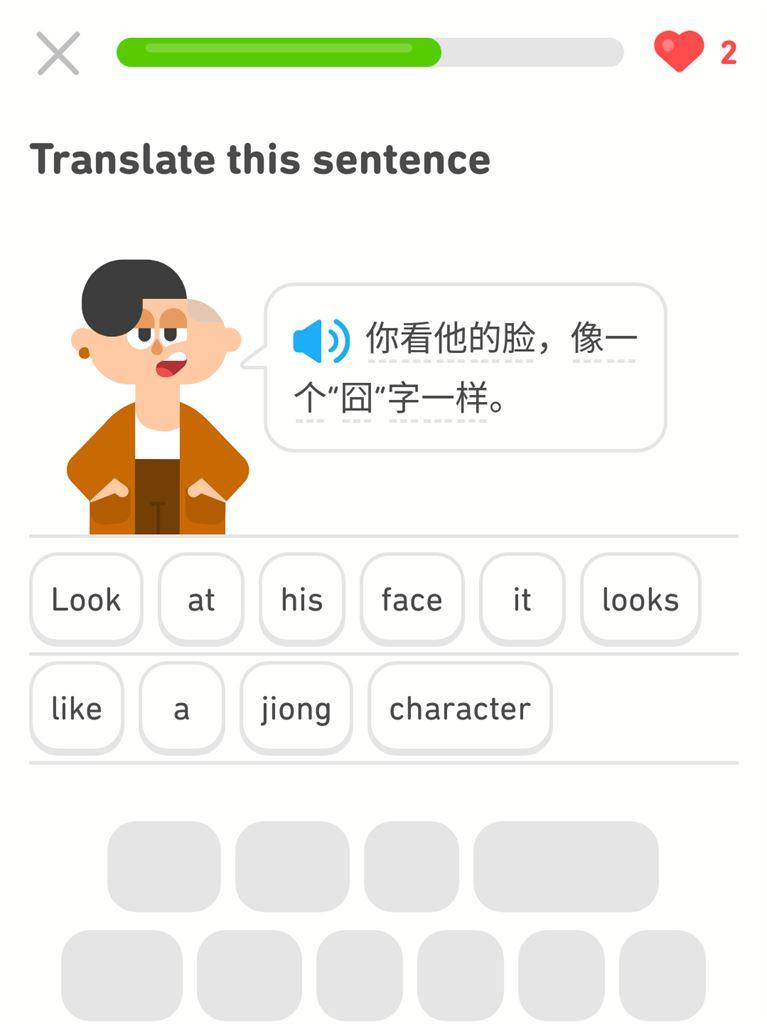Screen dimensions: 767x1024
Task: Remove the word 'jiong' from the answer
Action: pos(296,708)
